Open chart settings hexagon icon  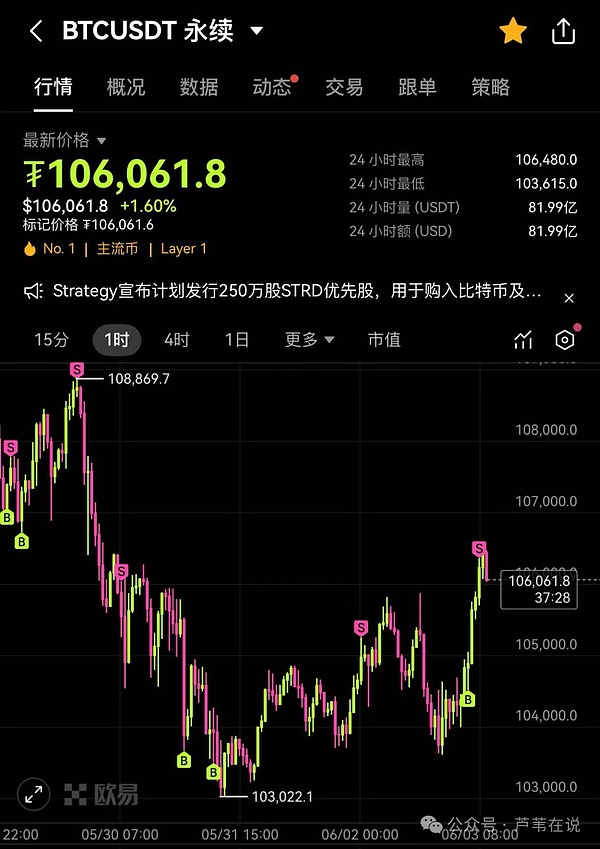pyautogui.click(x=565, y=340)
